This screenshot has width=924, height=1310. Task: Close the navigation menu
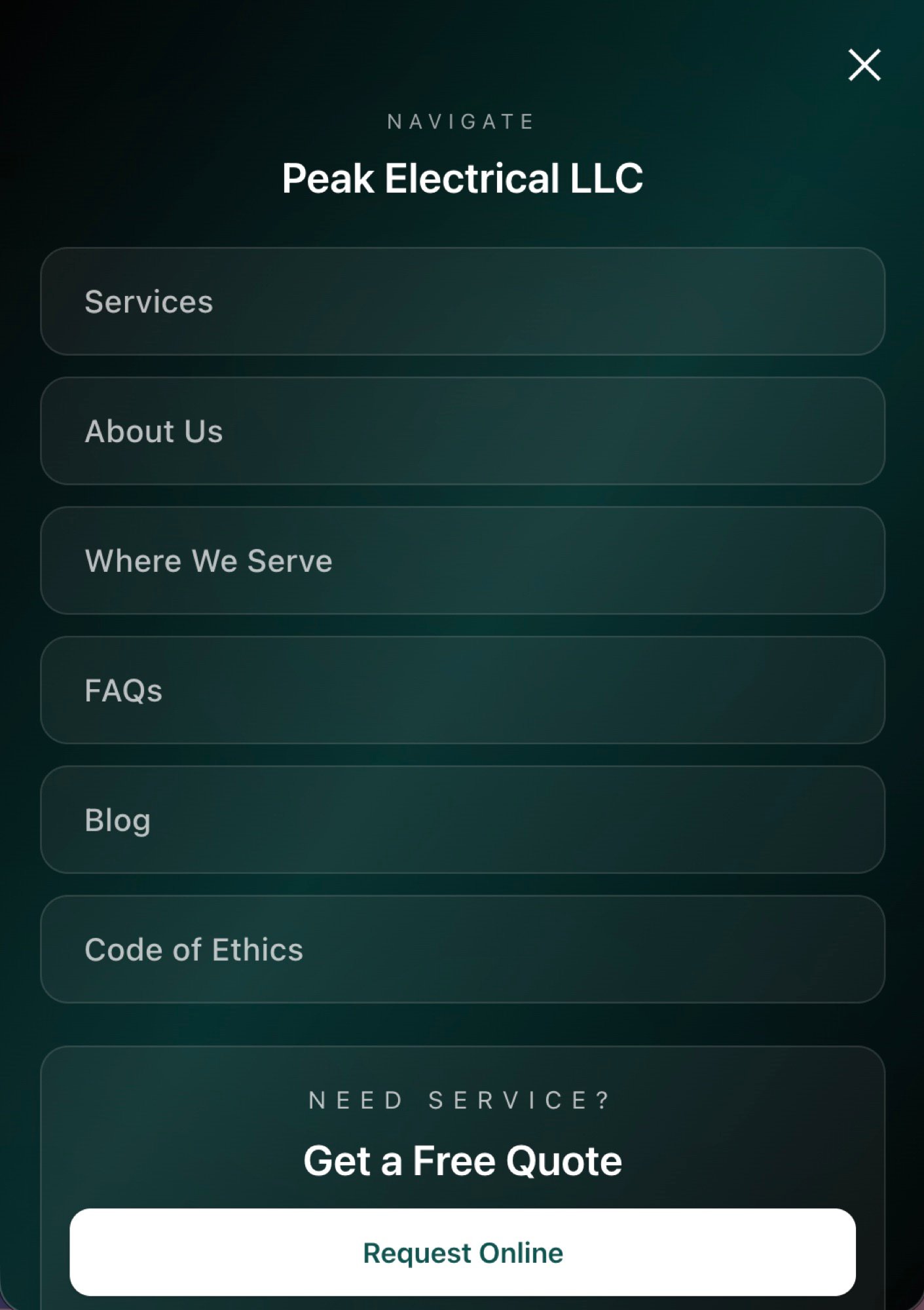click(864, 65)
